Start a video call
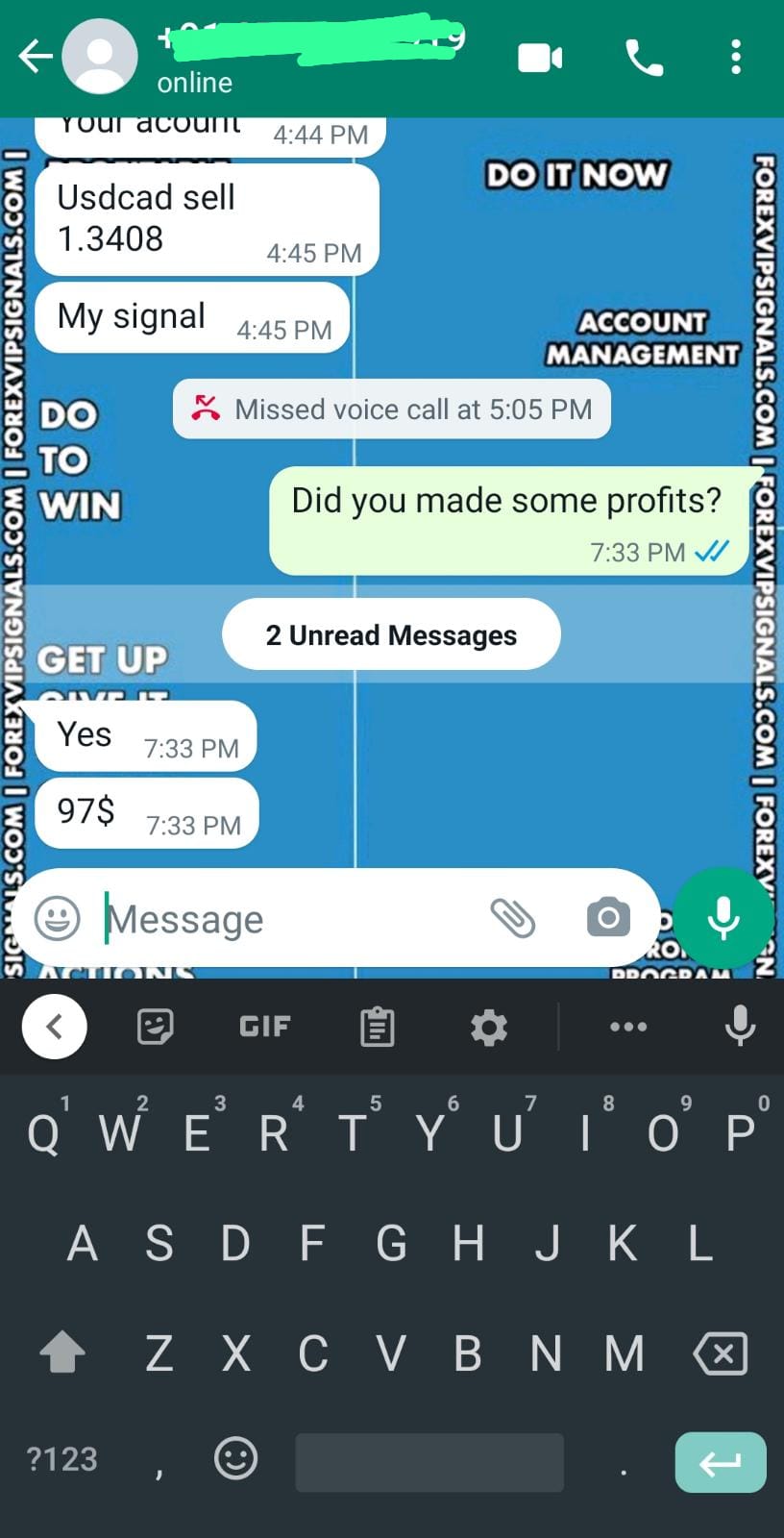This screenshot has height=1538, width=784. tap(540, 58)
